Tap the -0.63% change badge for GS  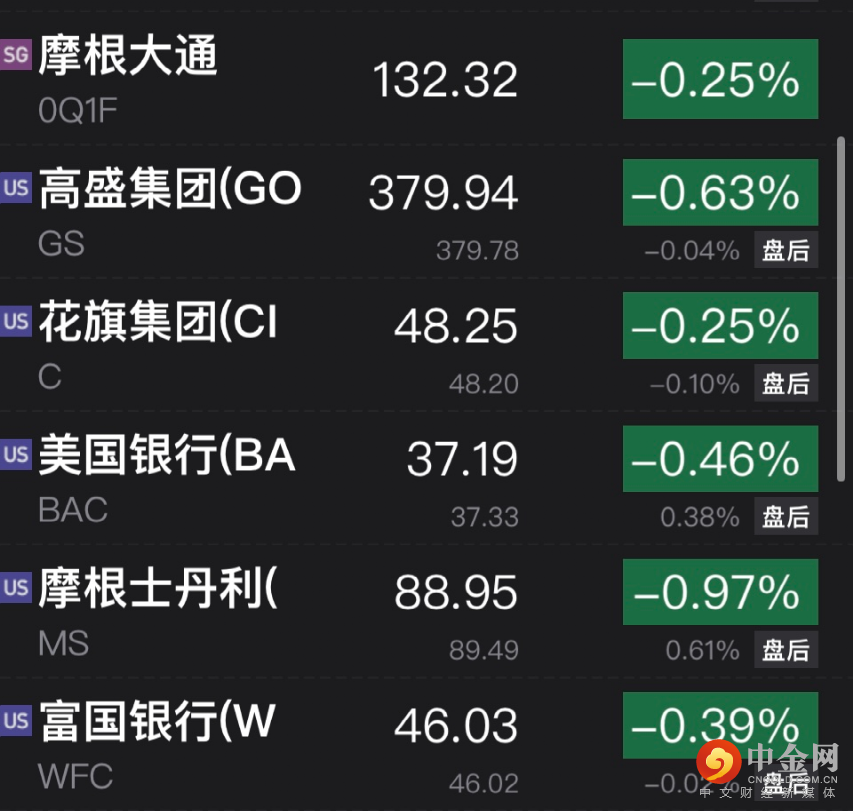click(x=720, y=192)
